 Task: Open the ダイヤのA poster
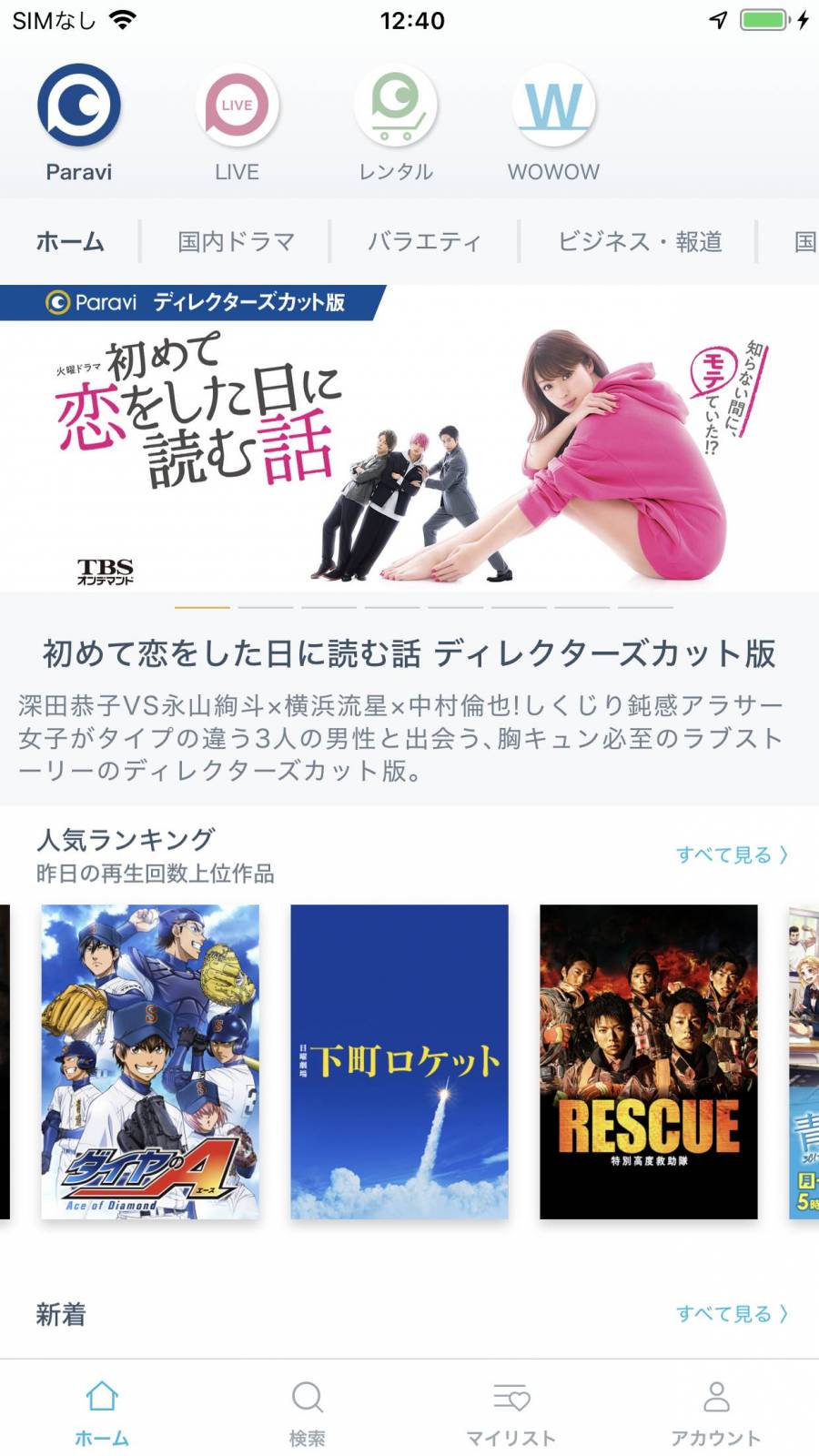150,1061
